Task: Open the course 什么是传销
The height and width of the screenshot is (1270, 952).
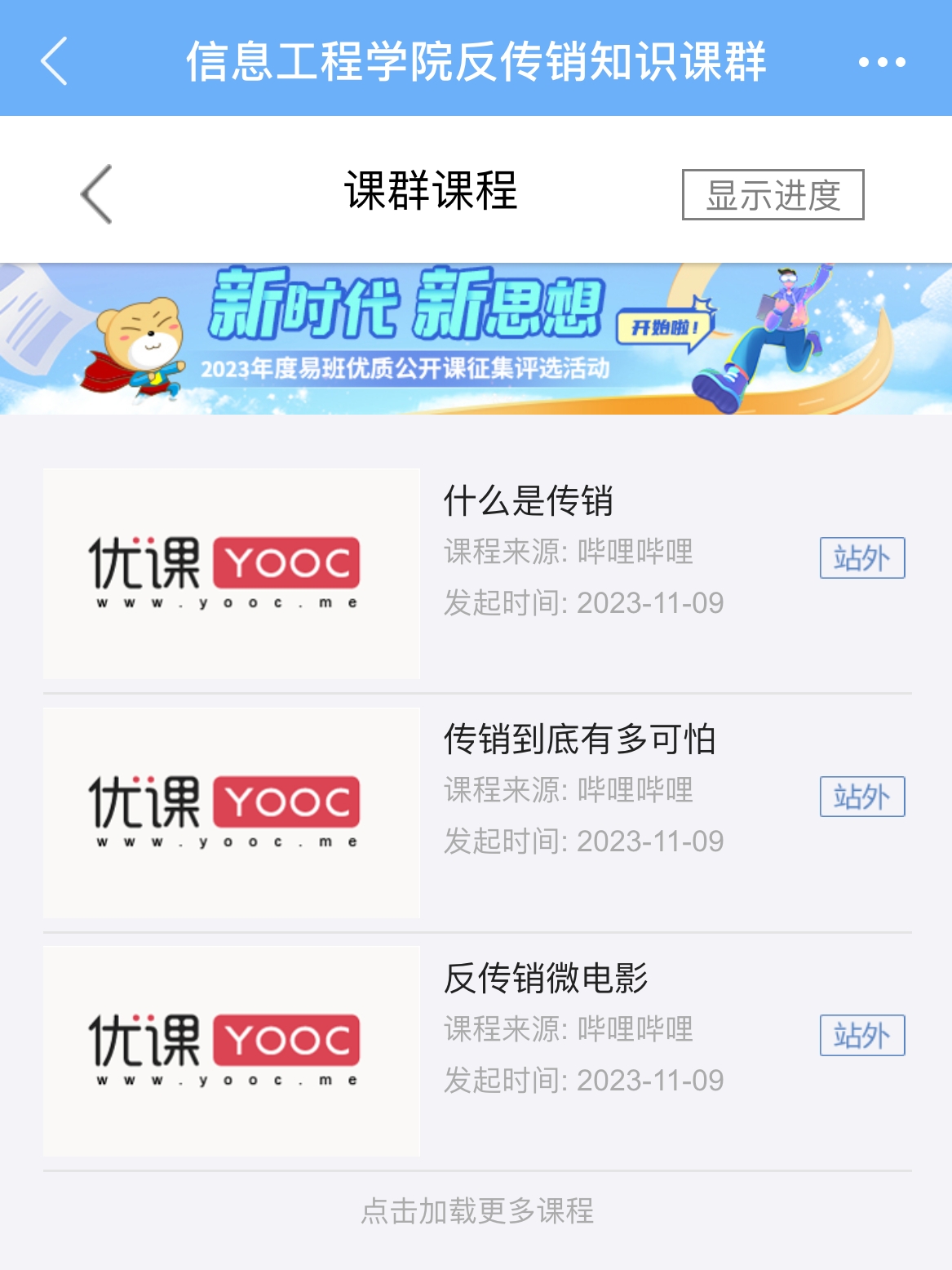Action: point(528,500)
